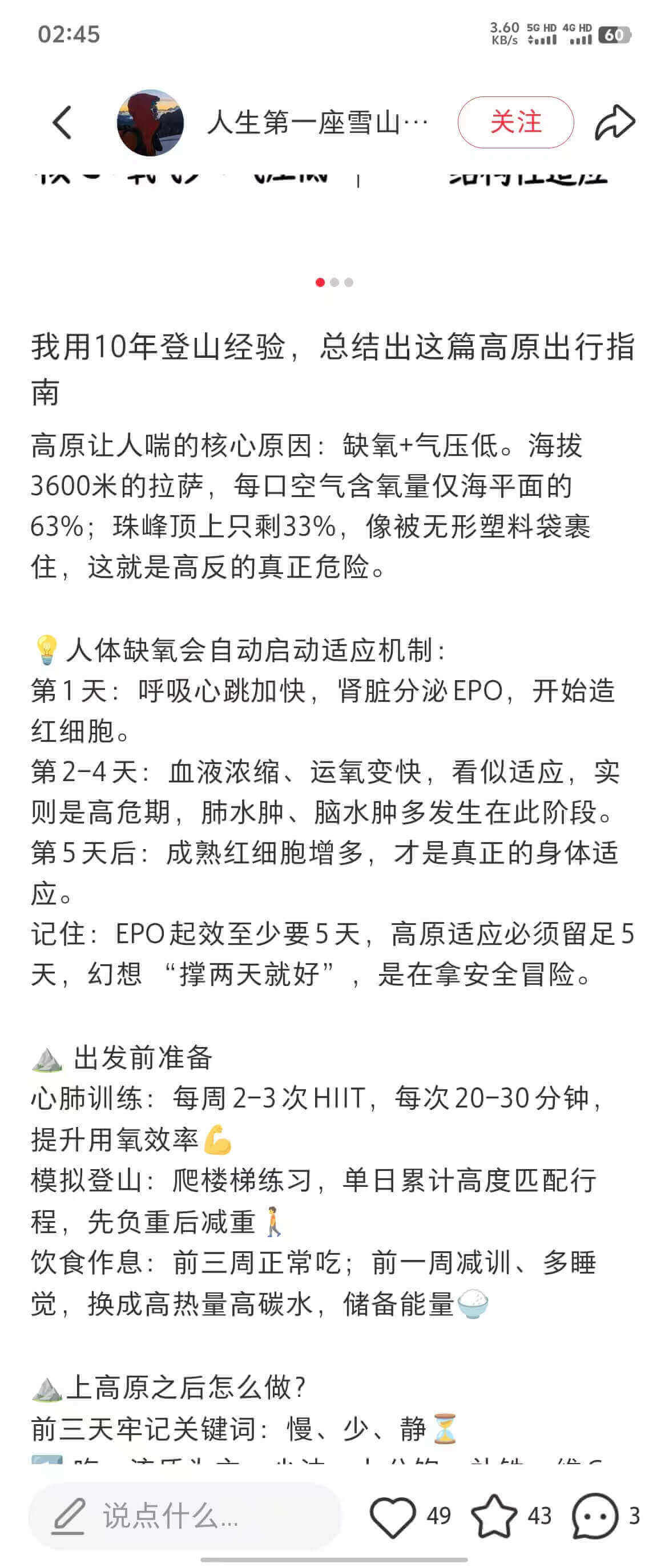Tap the 说点什么 comment input field
Viewport: 669px width, 1568px height.
click(184, 1515)
